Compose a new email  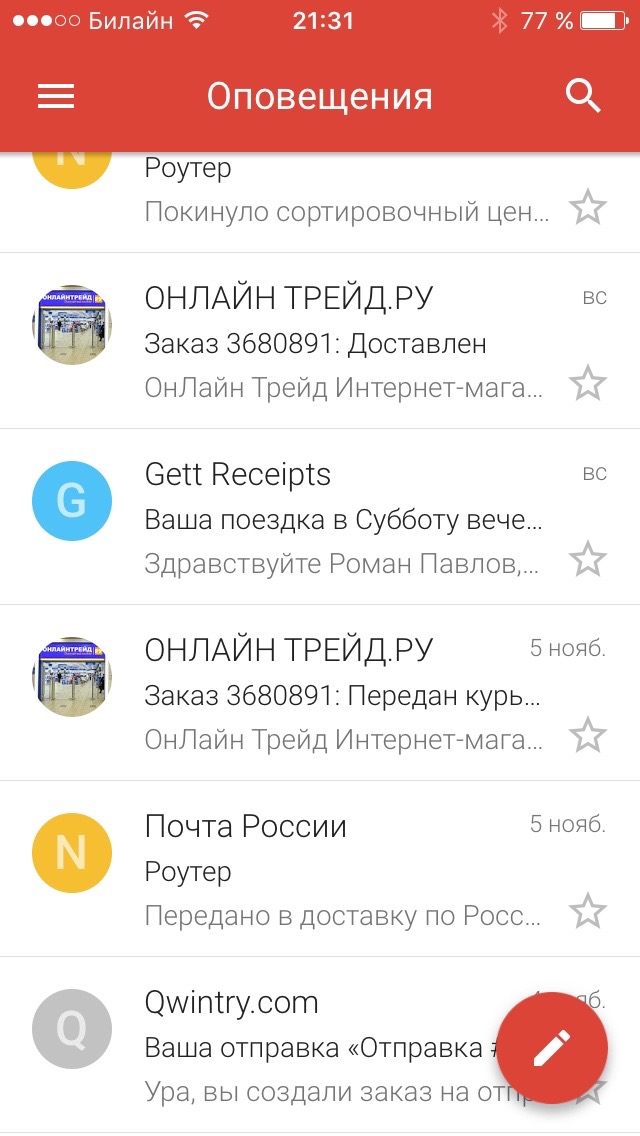(552, 1048)
